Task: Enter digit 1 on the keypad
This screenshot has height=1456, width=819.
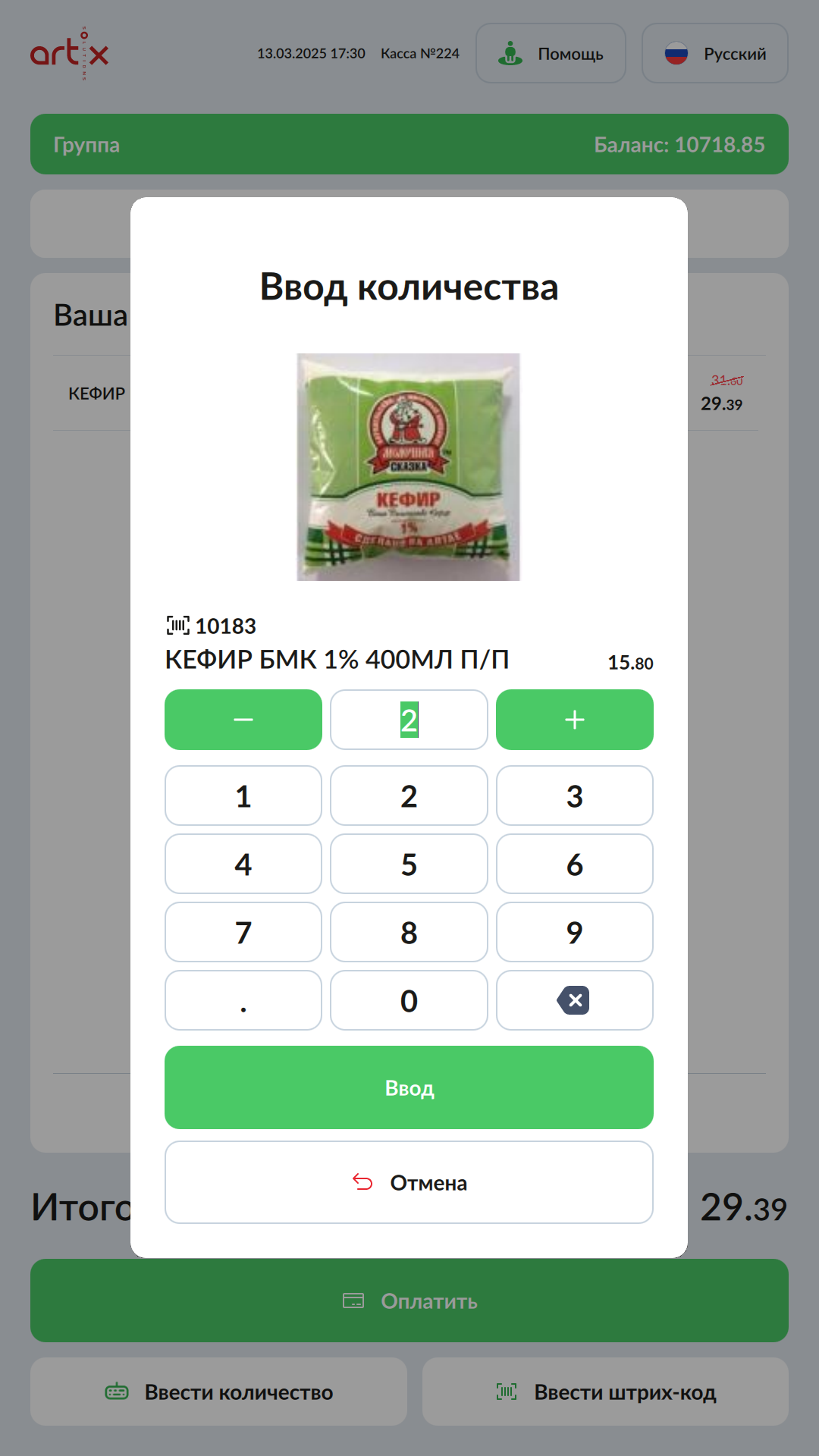Action: [x=243, y=795]
